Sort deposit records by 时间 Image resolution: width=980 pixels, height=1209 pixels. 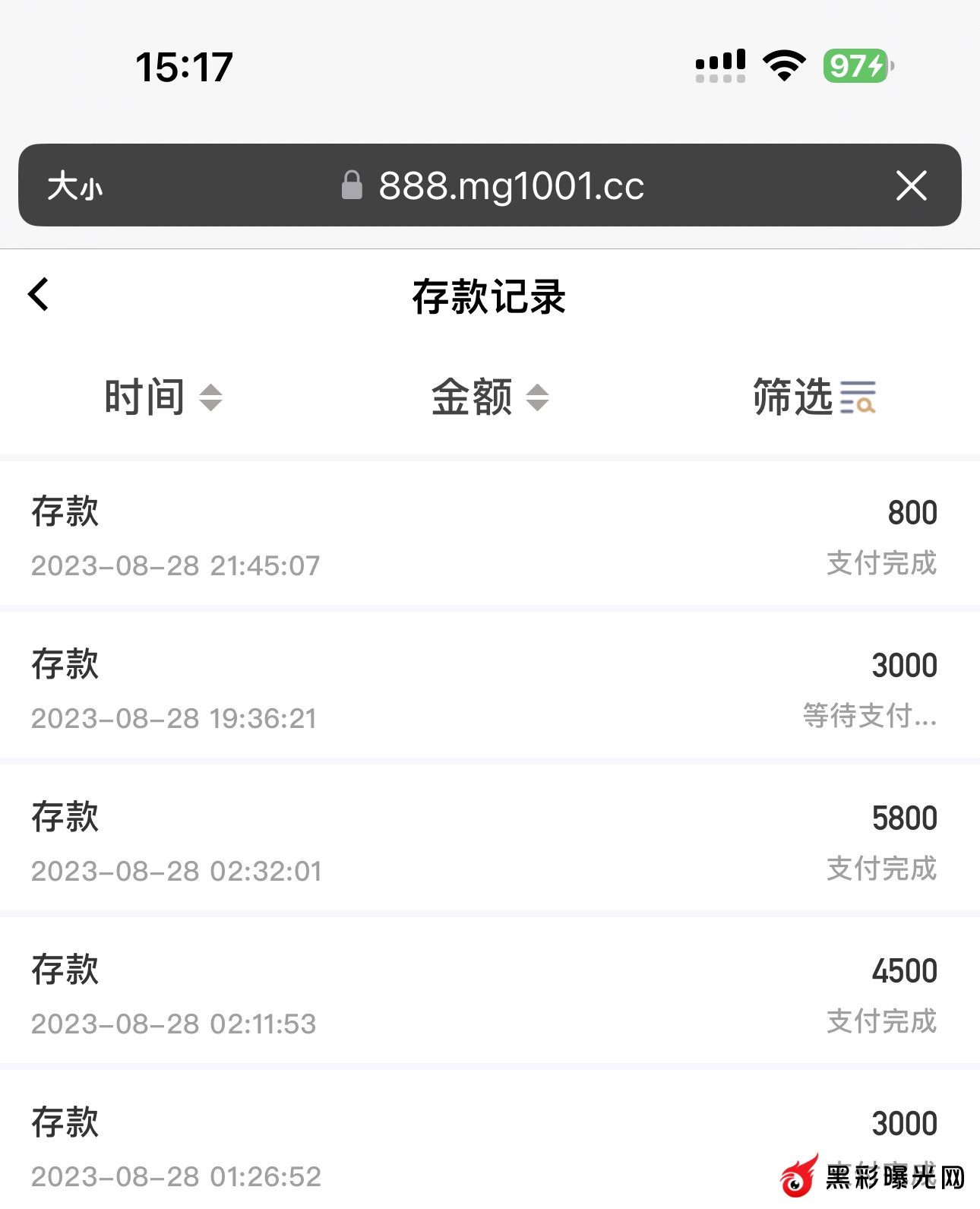[x=163, y=397]
